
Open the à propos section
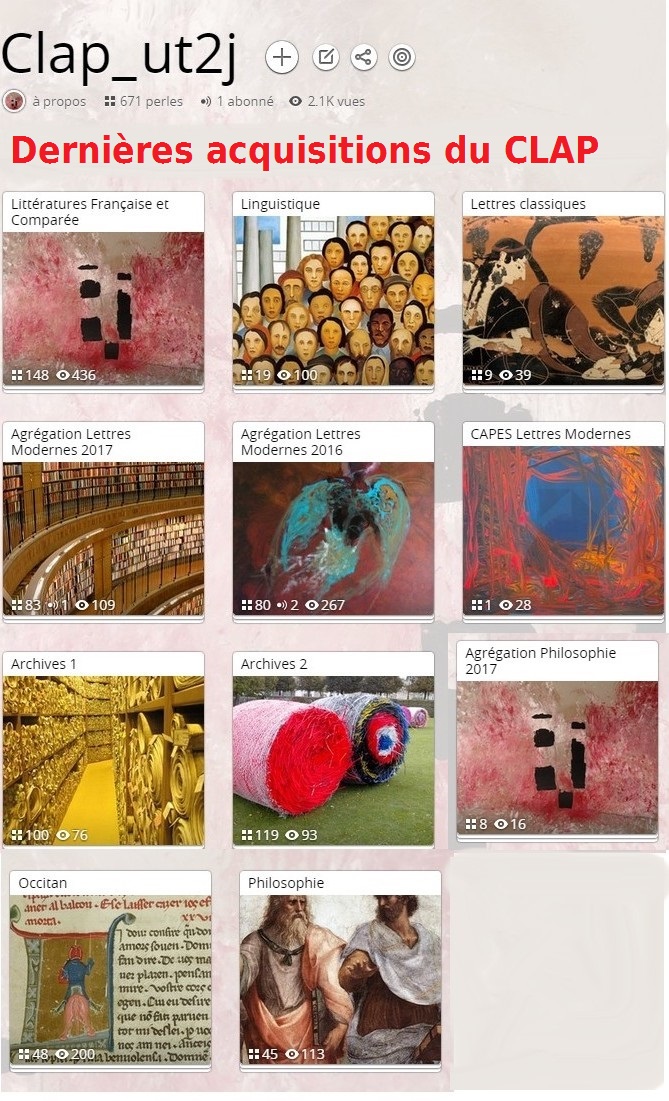58,101
